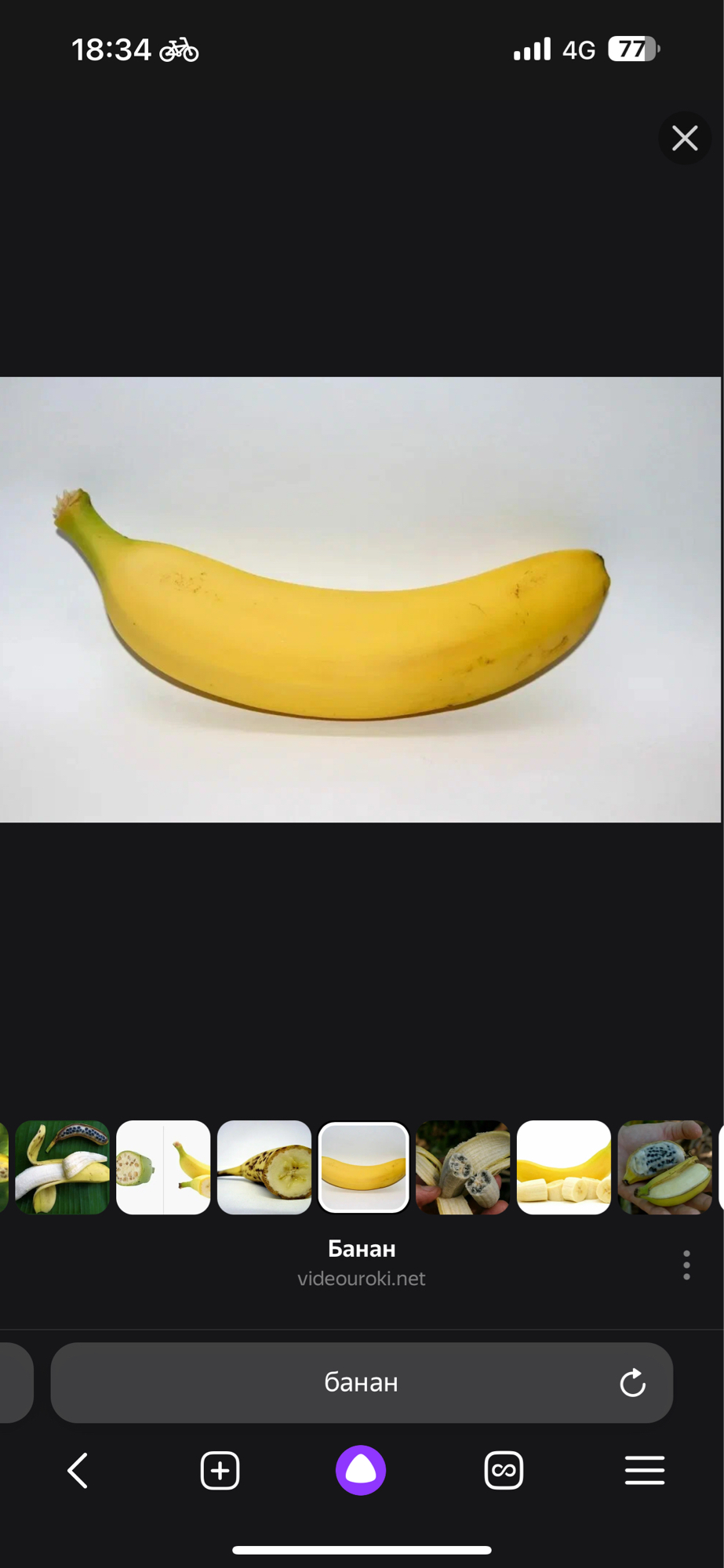This screenshot has width=724, height=1568.
Task: Open the browser menu via hamburger icon
Action: pyautogui.click(x=644, y=1470)
